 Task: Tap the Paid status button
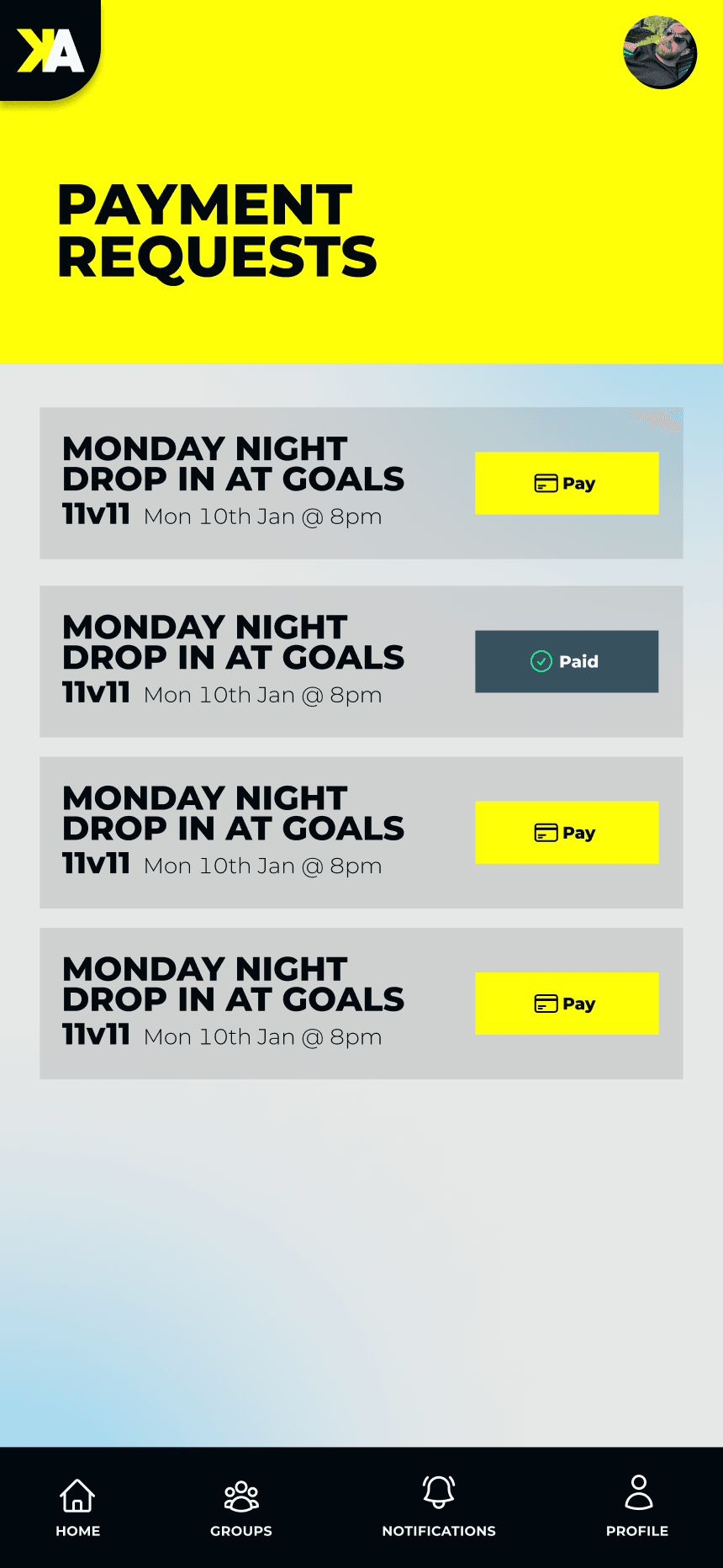(567, 661)
